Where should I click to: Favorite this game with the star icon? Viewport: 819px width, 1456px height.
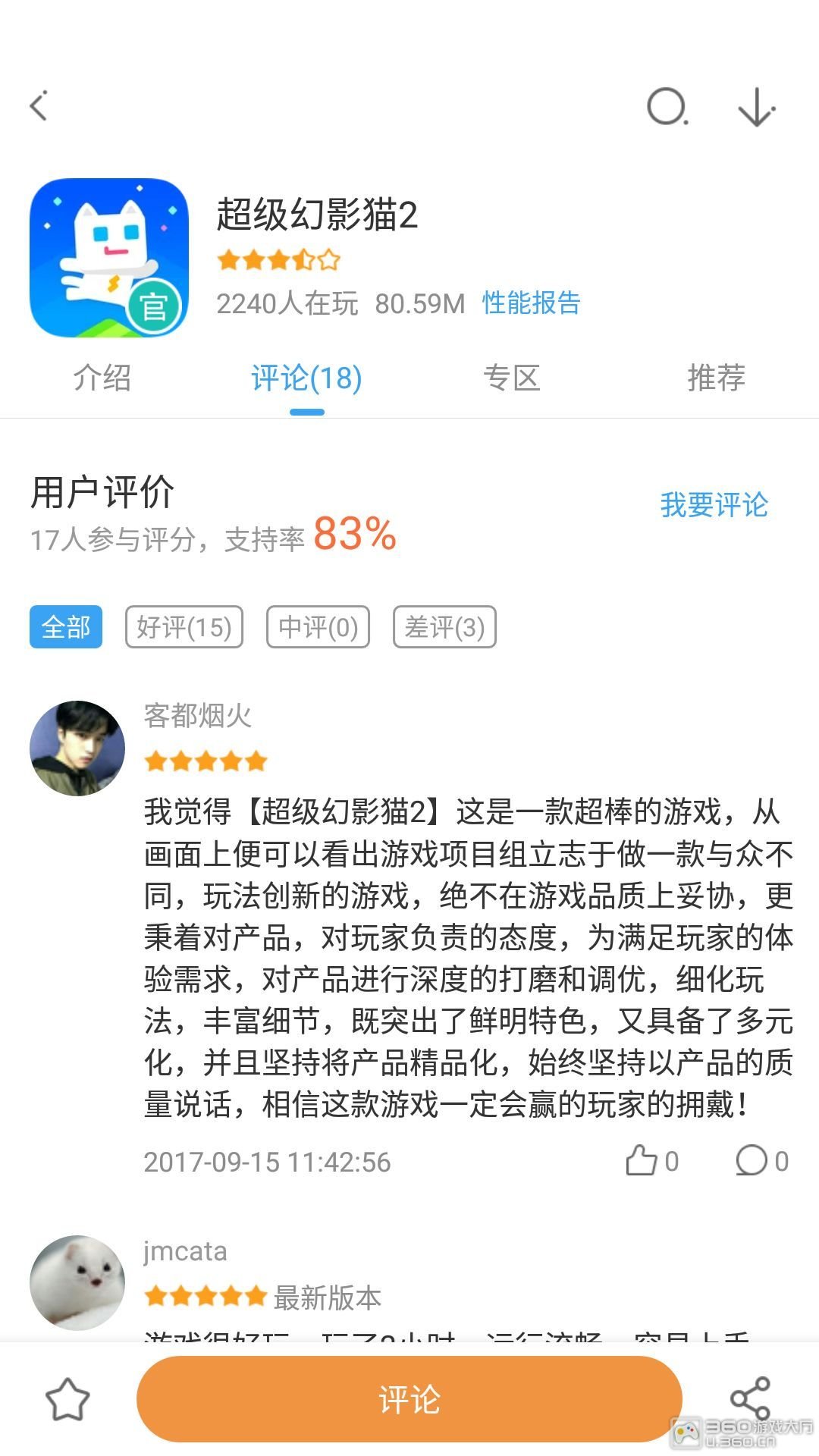tap(67, 1400)
